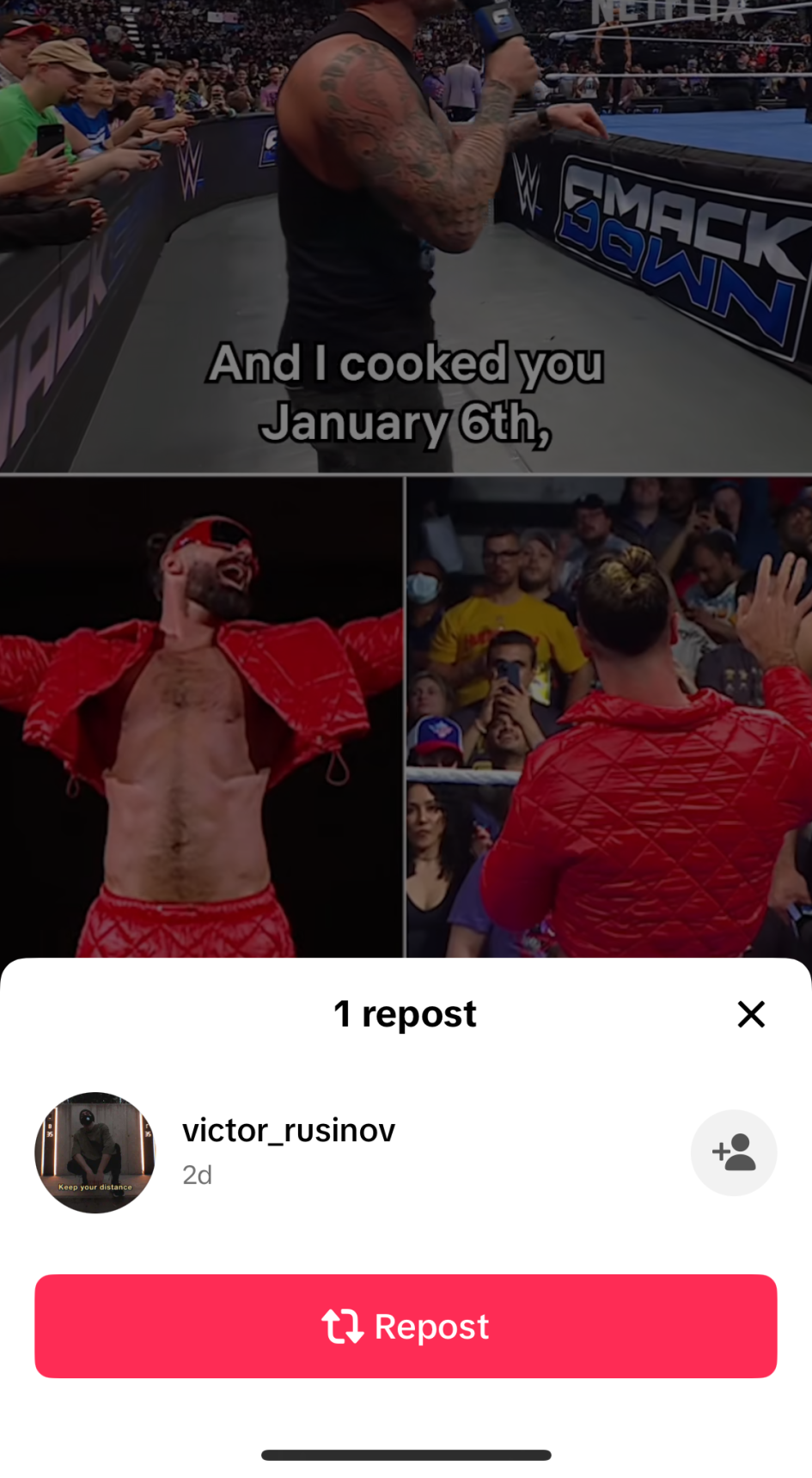Tap the red Repost button

(406, 1326)
